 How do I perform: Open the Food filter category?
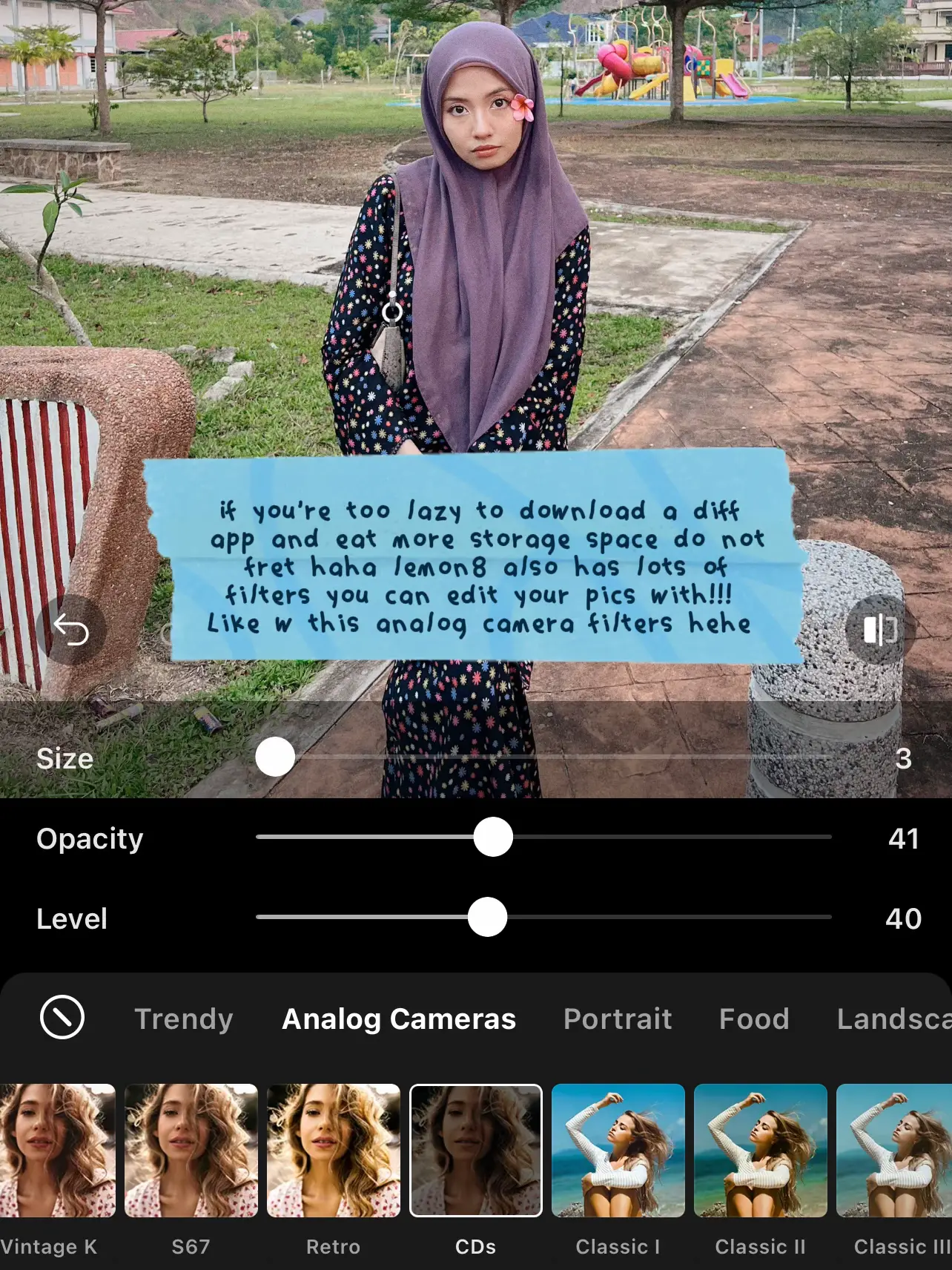click(x=754, y=1019)
